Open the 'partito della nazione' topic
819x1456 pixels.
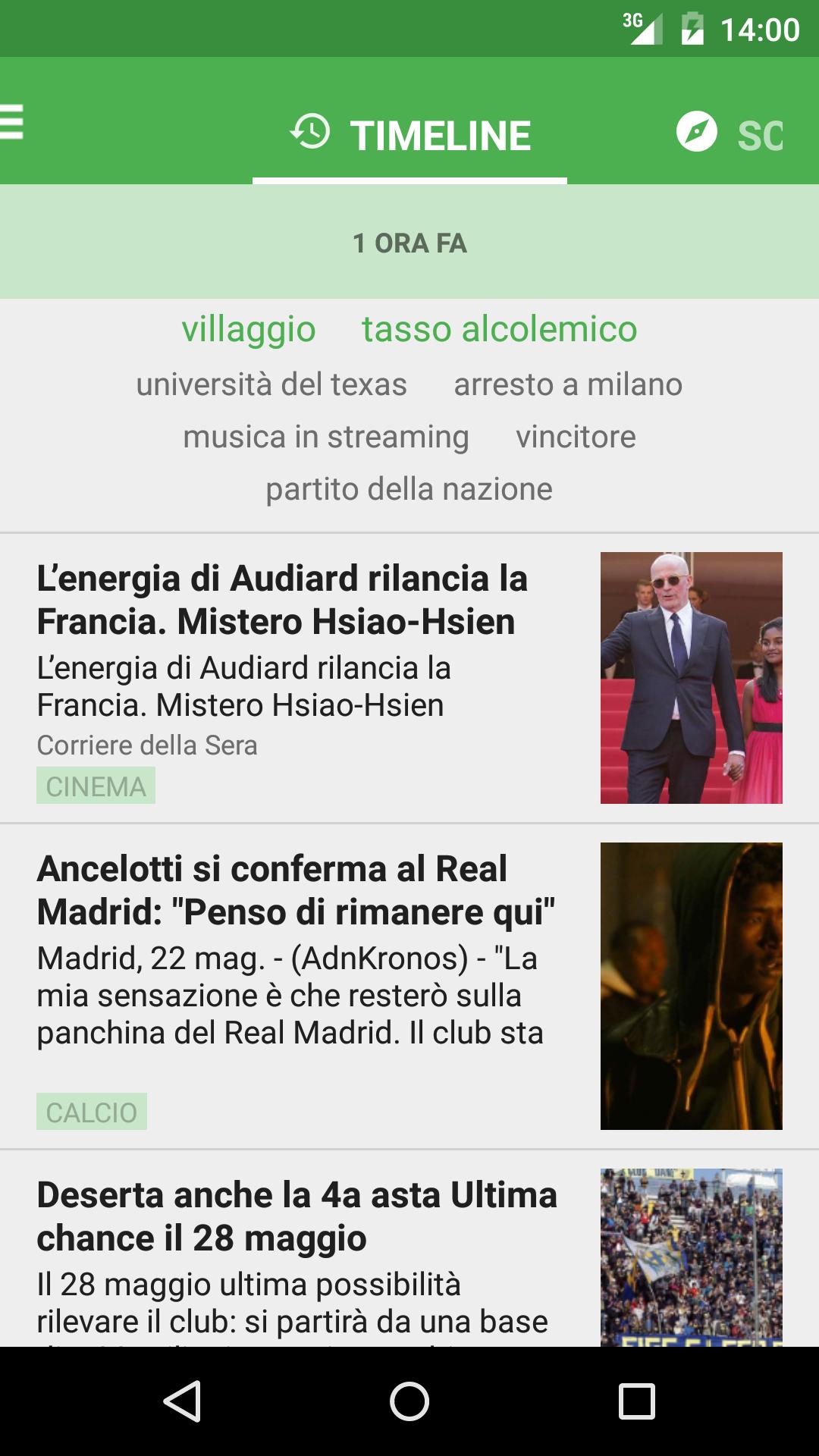point(409,489)
